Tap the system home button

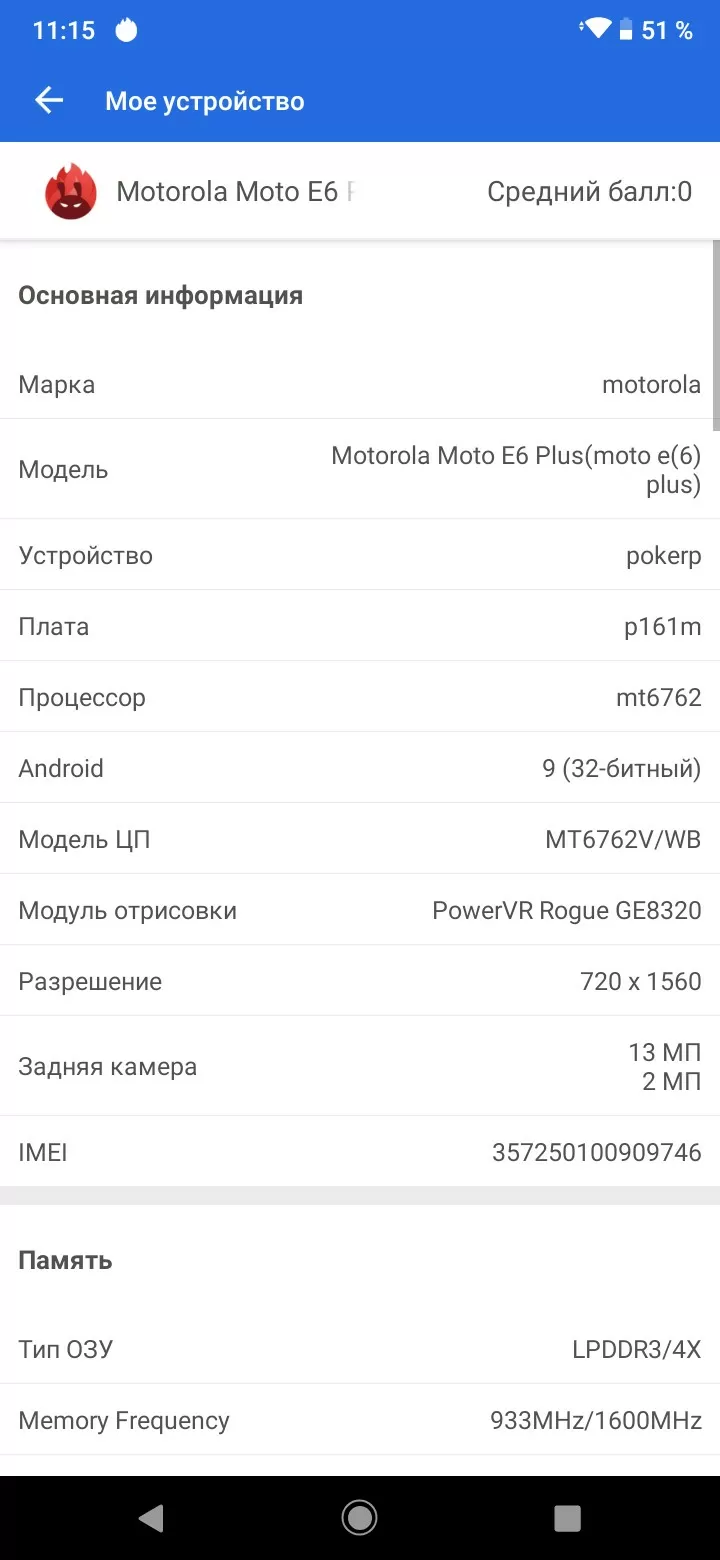point(359,1518)
